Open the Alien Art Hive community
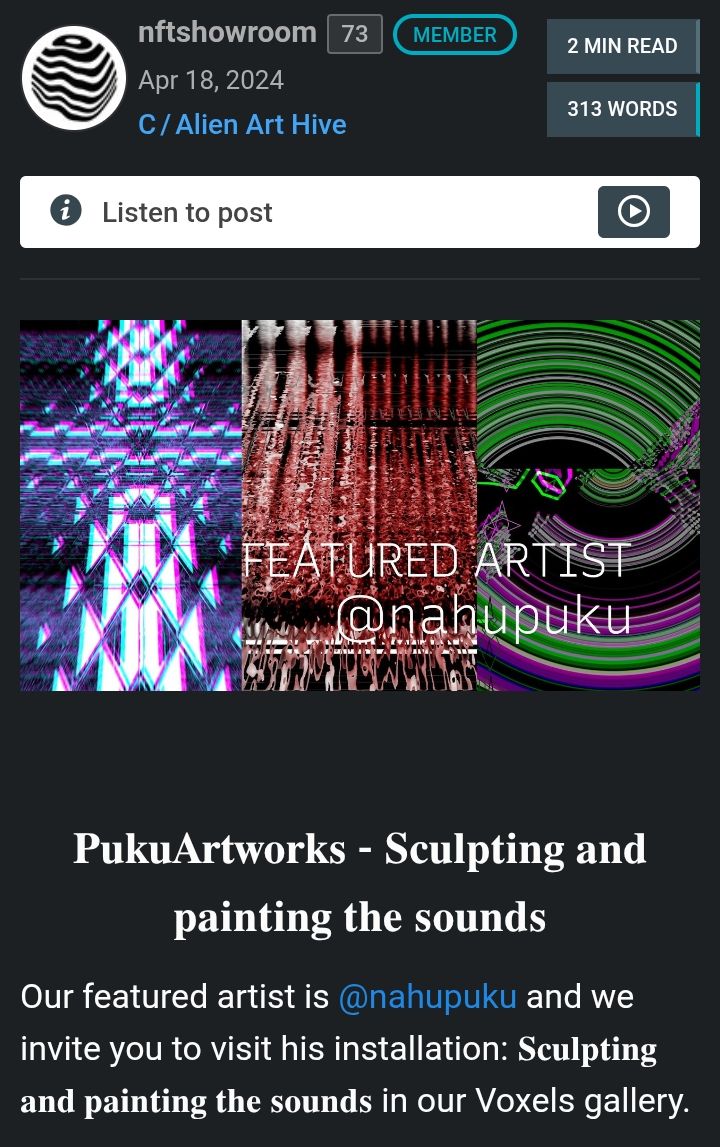Image resolution: width=720 pixels, height=1147 pixels. (x=242, y=125)
